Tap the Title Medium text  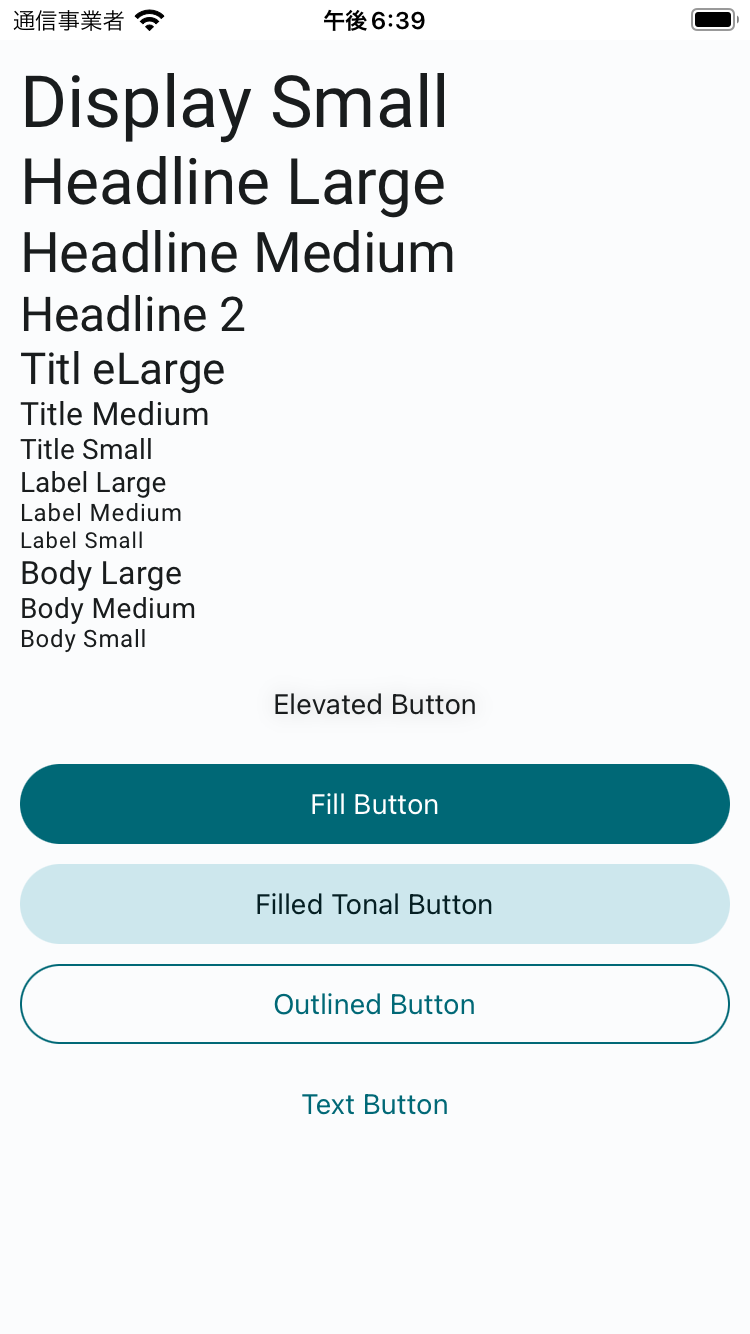tap(114, 414)
